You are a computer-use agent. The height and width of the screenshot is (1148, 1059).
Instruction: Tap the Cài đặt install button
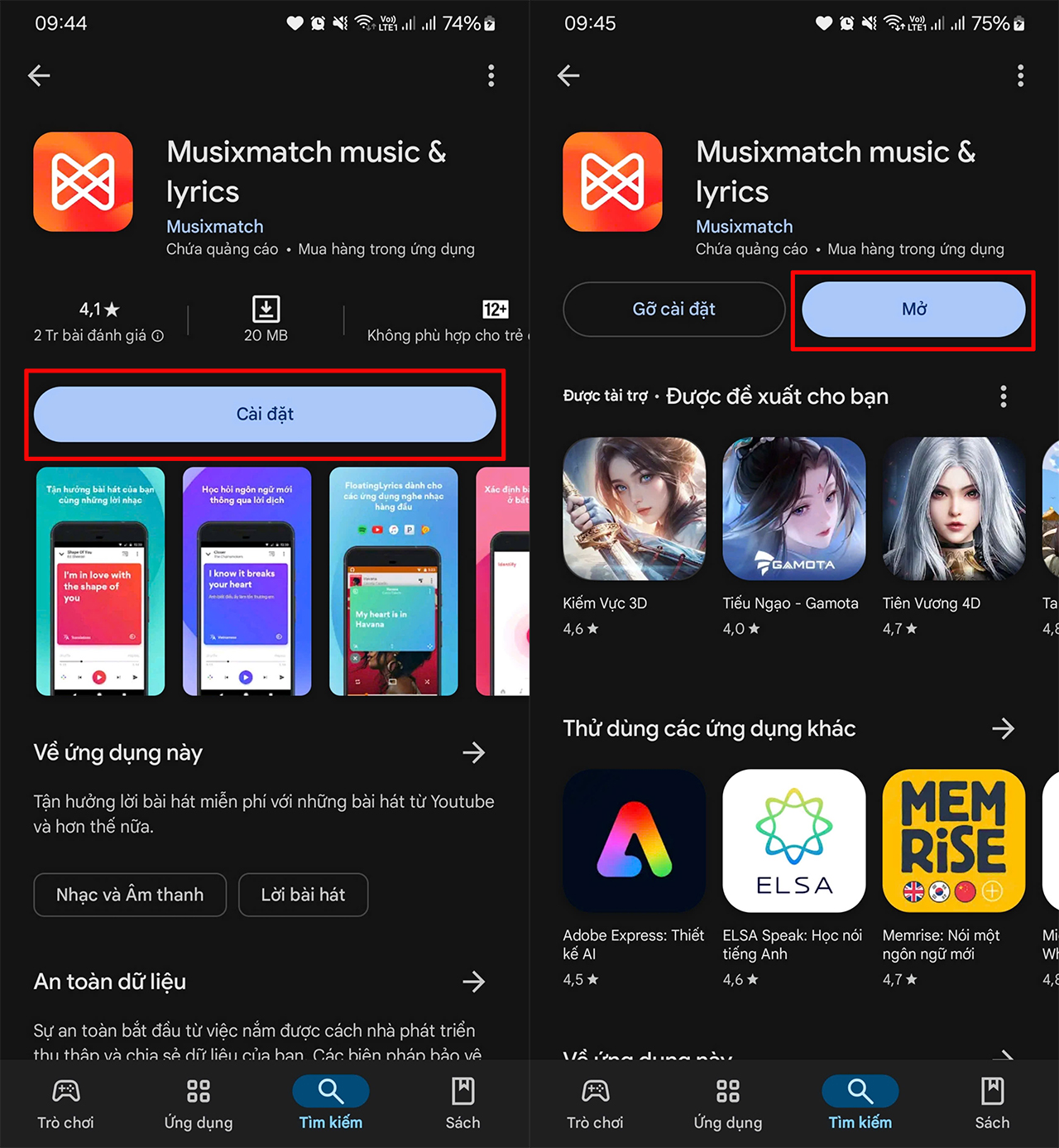[x=265, y=414]
